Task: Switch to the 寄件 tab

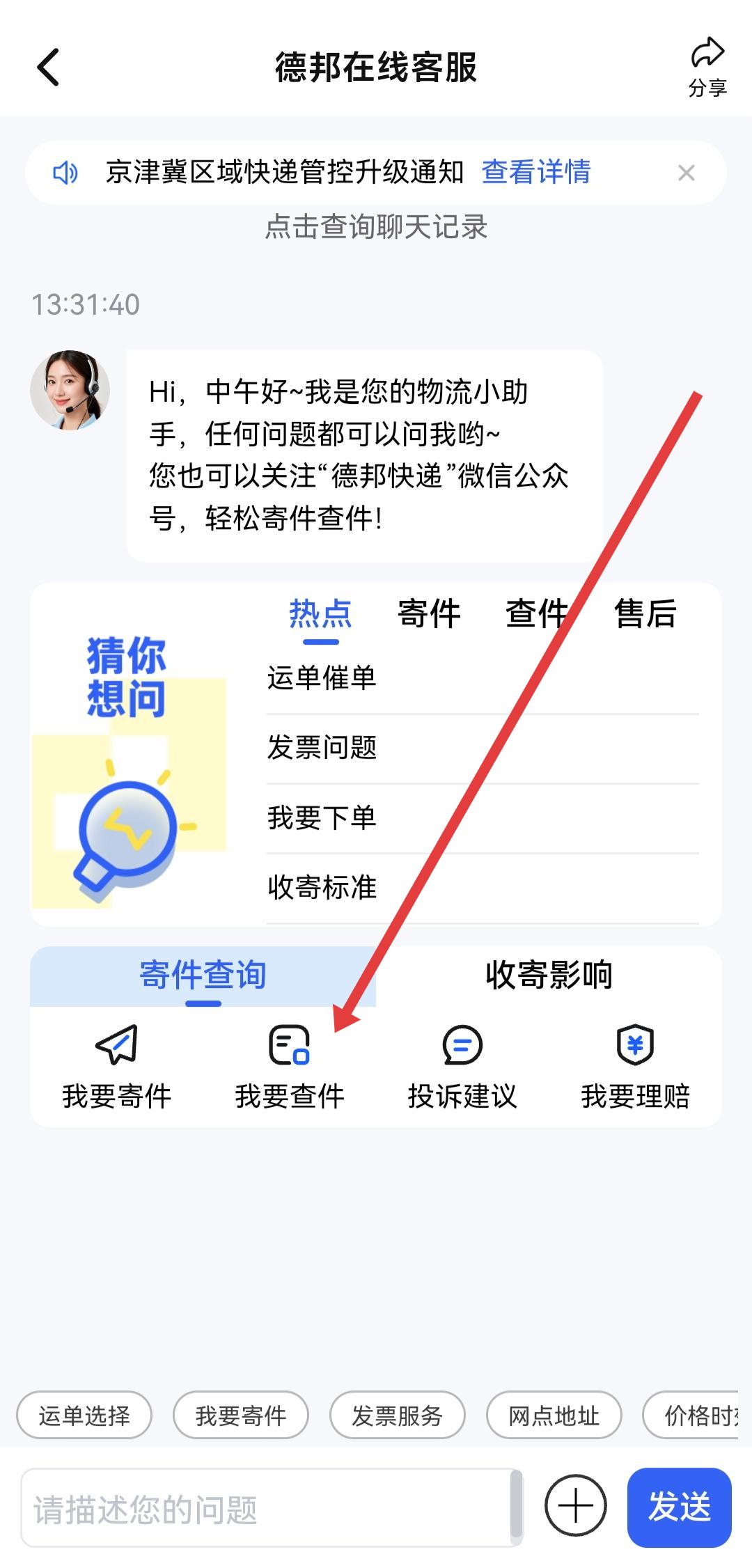Action: click(429, 614)
